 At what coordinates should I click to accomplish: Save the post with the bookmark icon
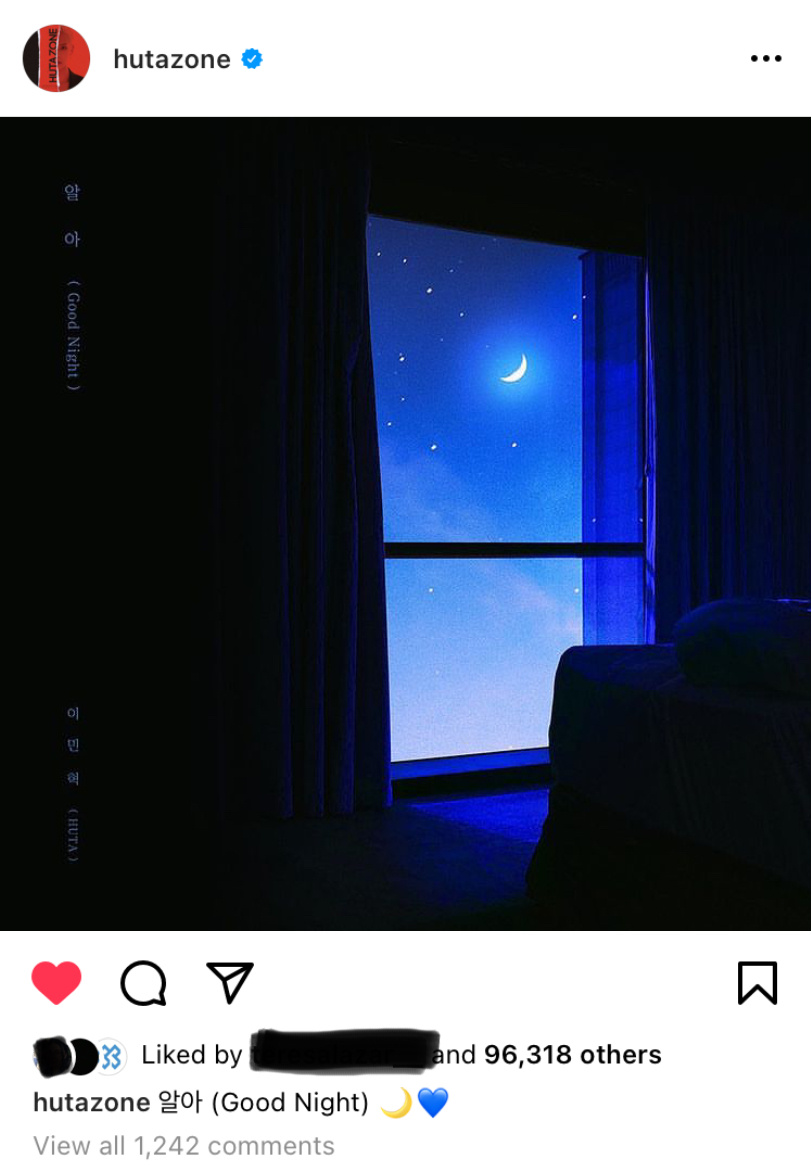coord(757,983)
